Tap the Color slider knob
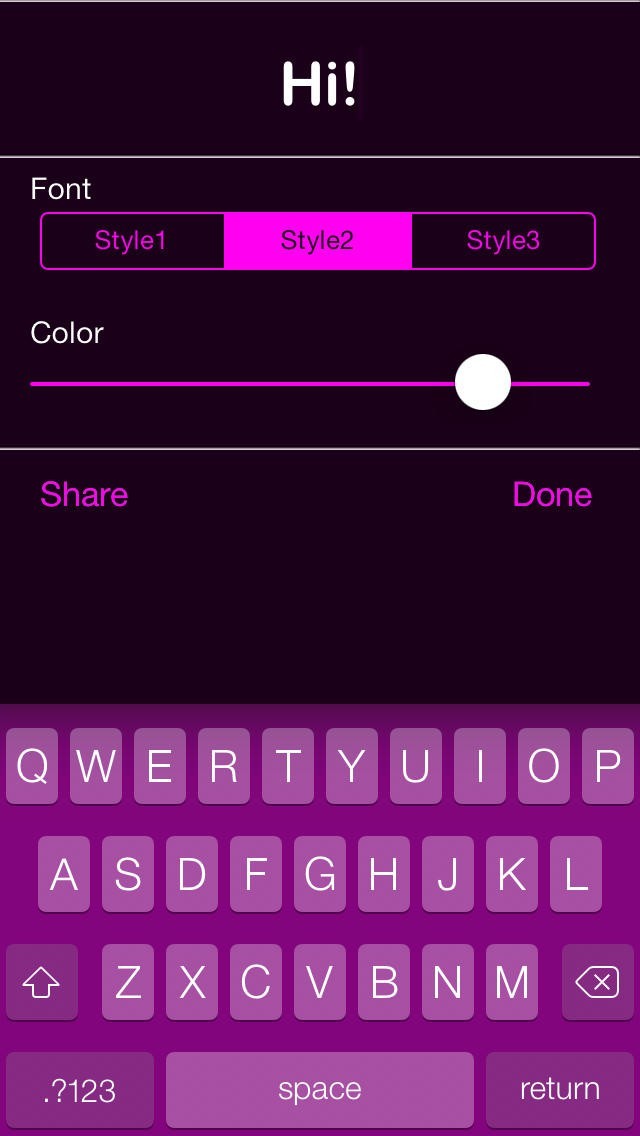The image size is (640, 1136). (x=483, y=382)
